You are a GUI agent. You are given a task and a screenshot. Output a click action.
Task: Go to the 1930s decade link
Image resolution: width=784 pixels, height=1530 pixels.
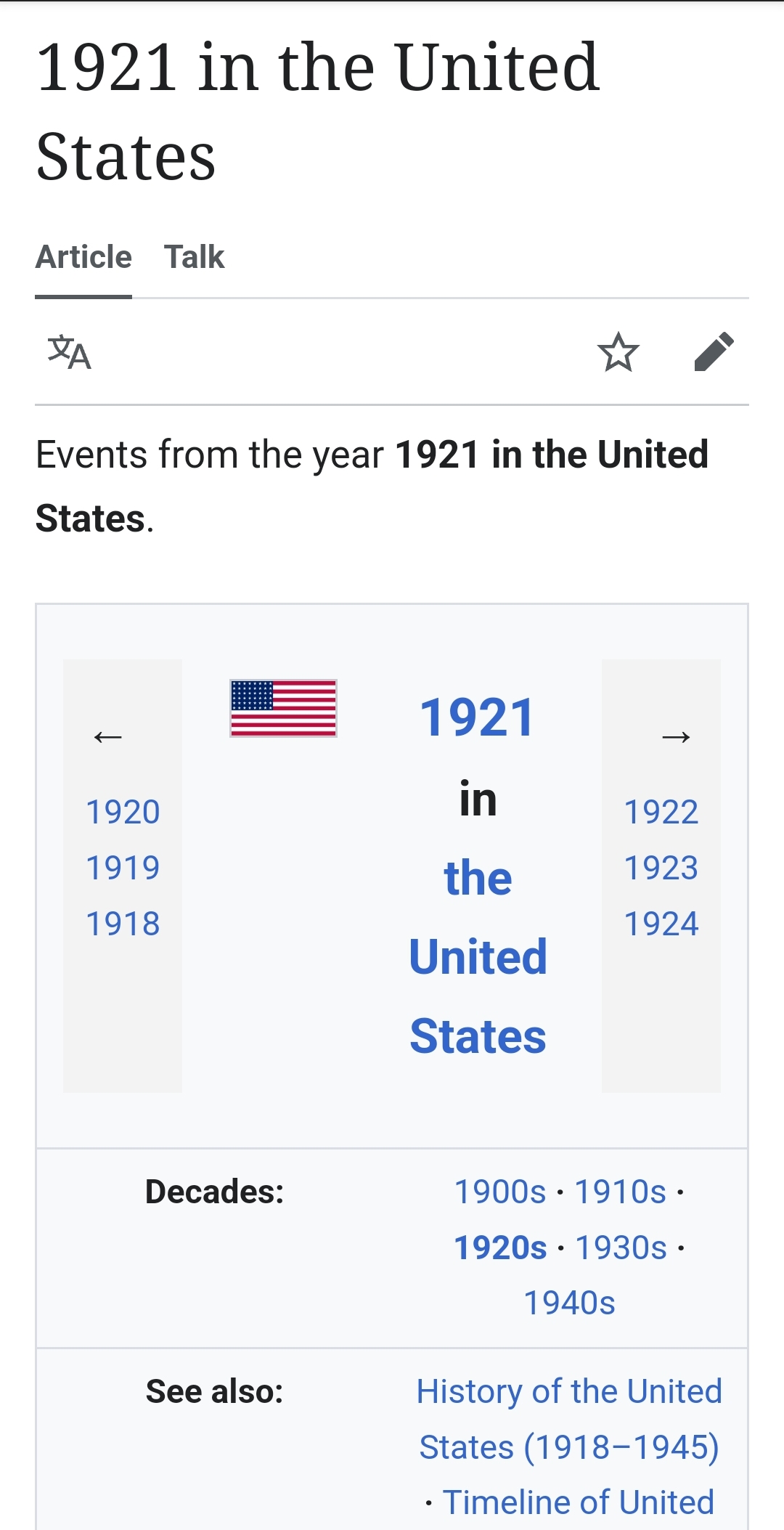pyautogui.click(x=621, y=1248)
